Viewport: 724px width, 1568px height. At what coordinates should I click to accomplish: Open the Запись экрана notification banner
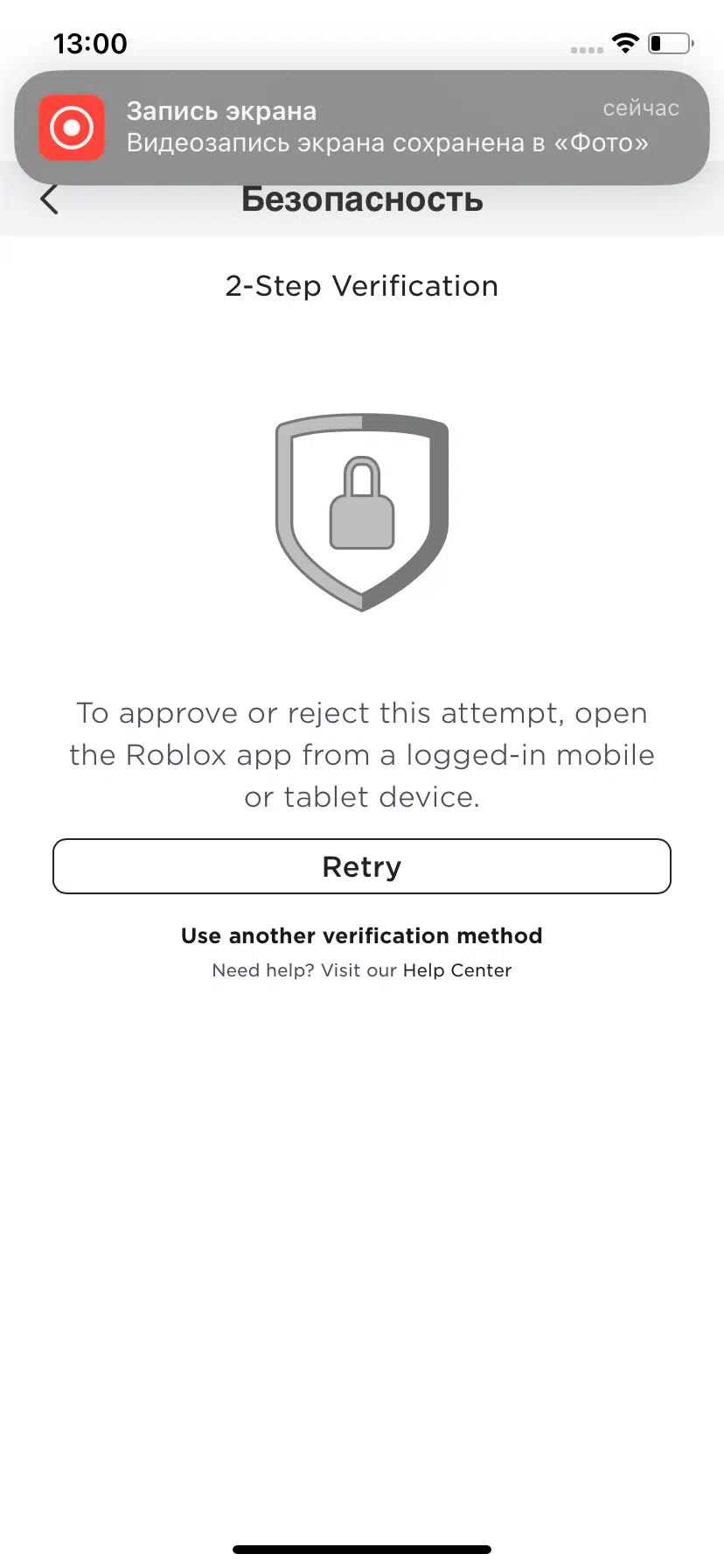coord(362,128)
